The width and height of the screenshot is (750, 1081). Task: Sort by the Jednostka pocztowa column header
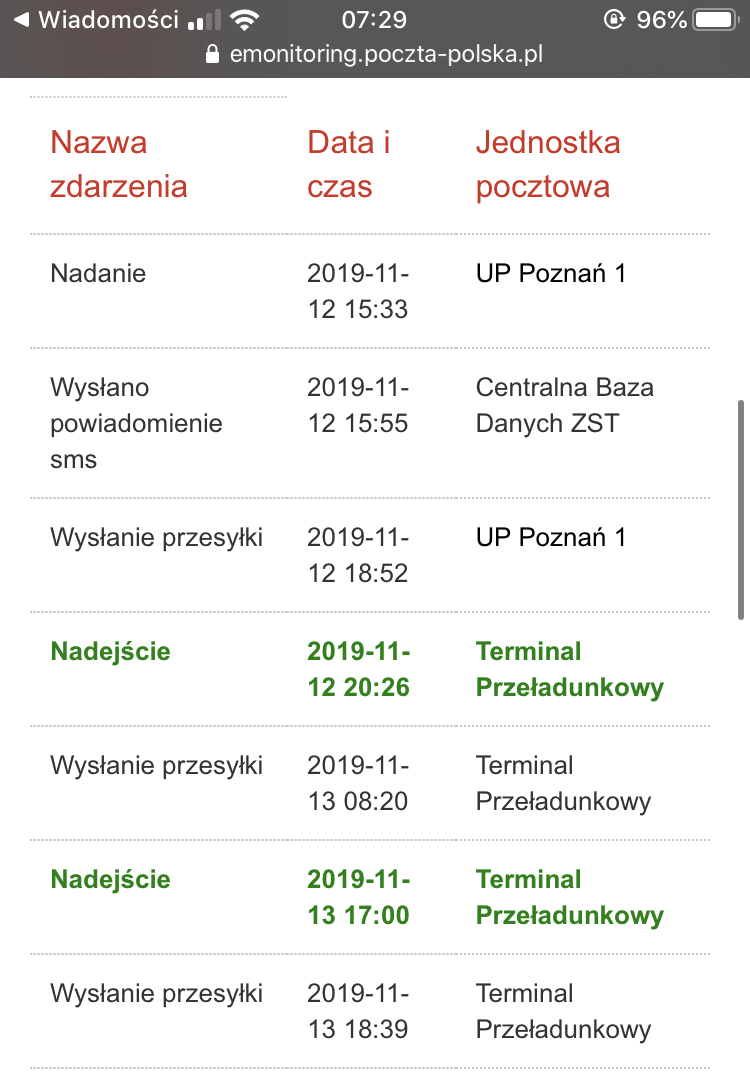tap(548, 163)
